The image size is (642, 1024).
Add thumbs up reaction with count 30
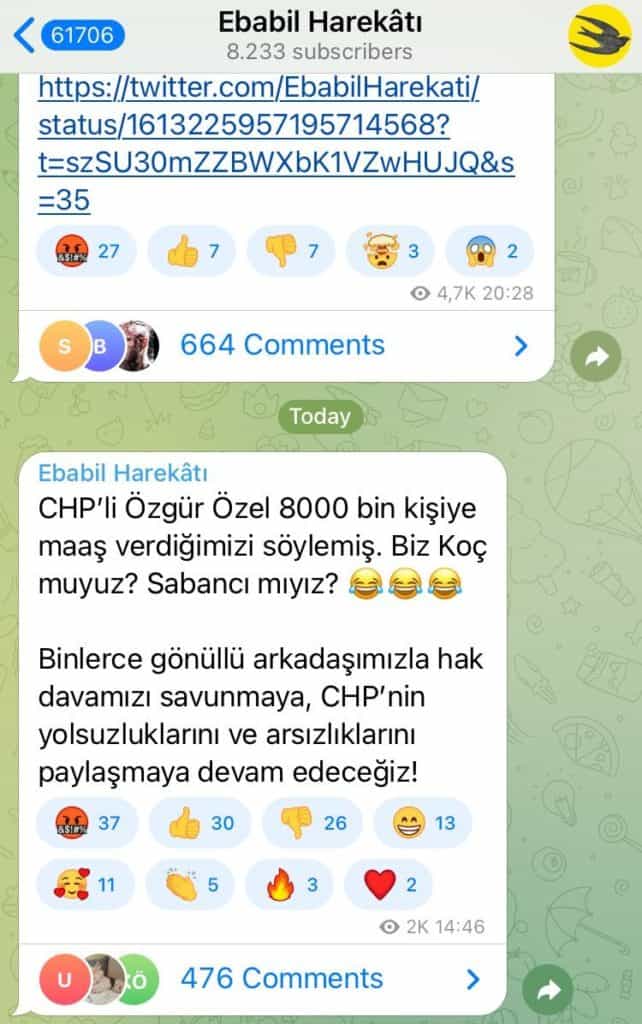[200, 823]
